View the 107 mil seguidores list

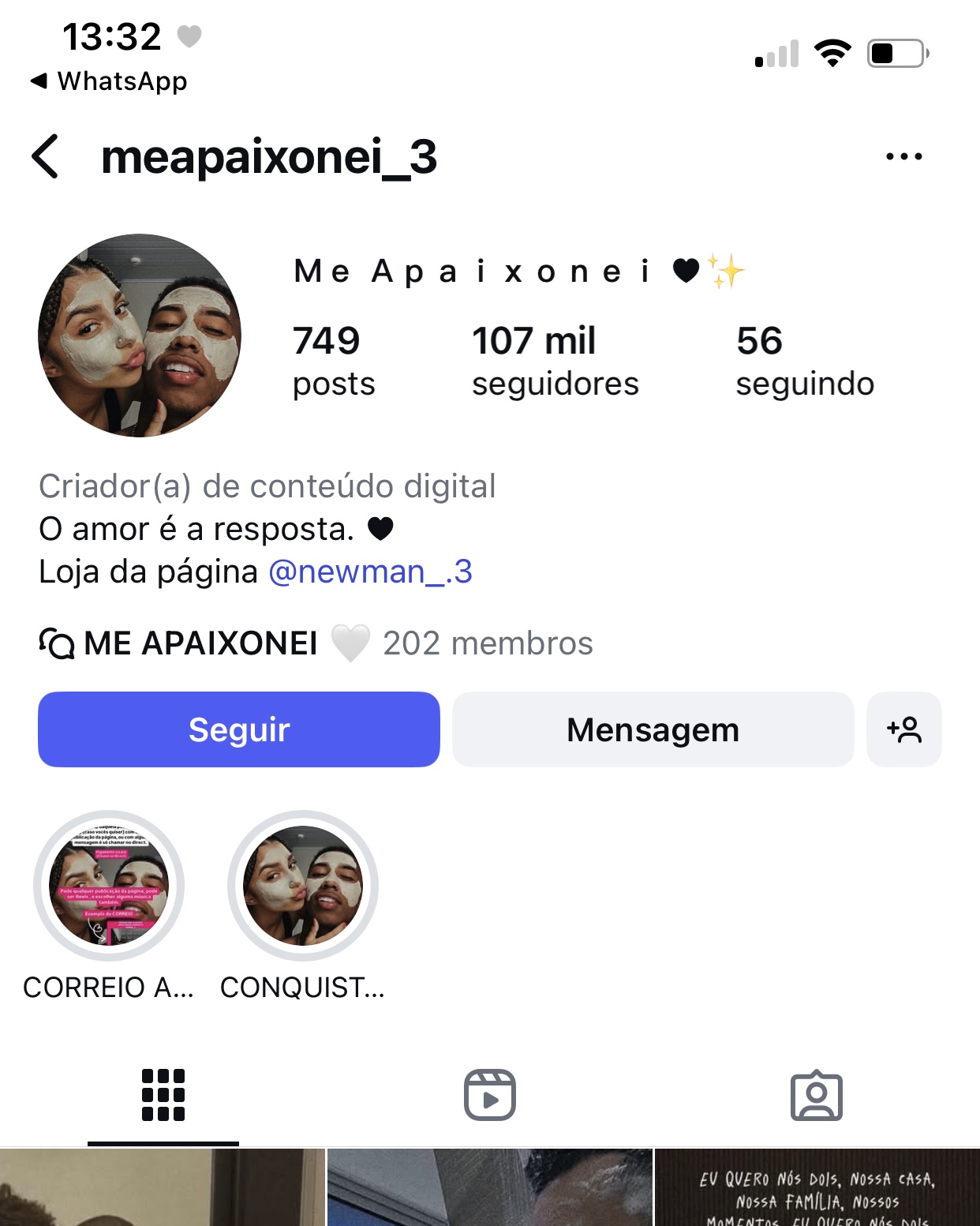tap(555, 361)
